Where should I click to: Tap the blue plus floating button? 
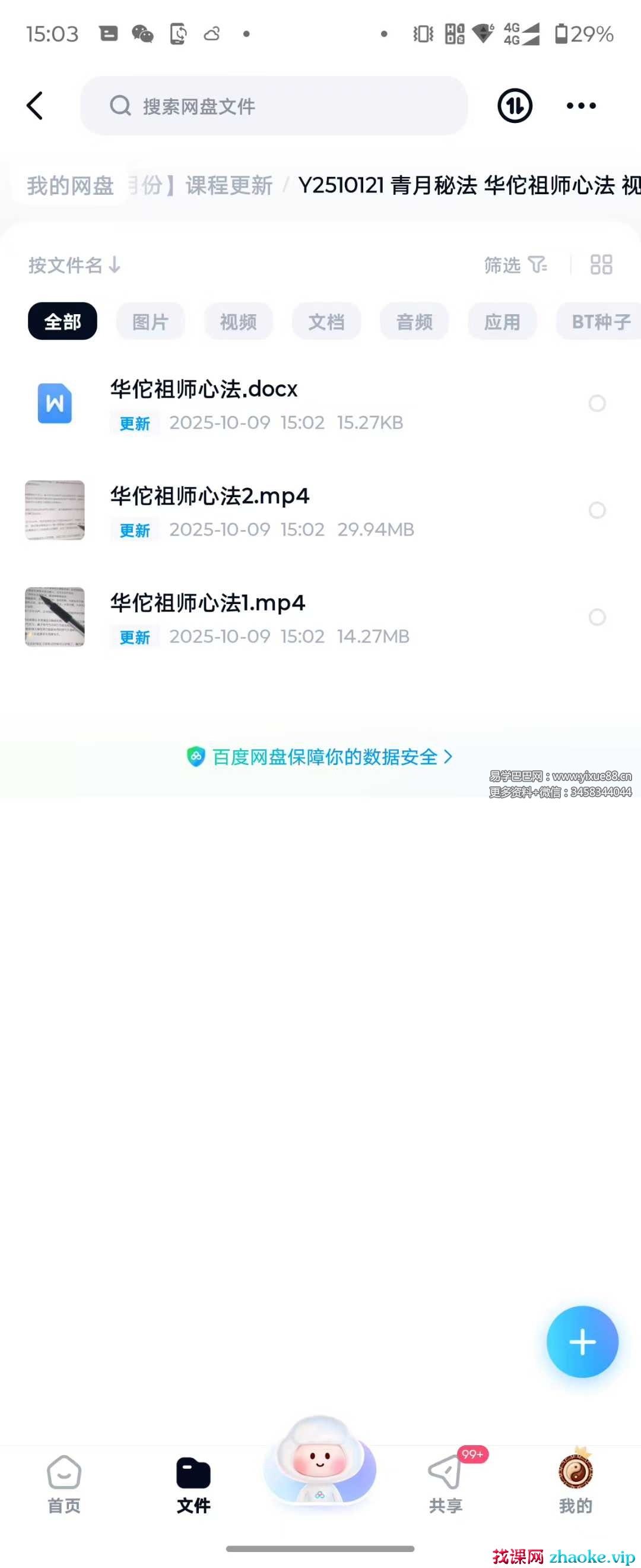tap(582, 1342)
